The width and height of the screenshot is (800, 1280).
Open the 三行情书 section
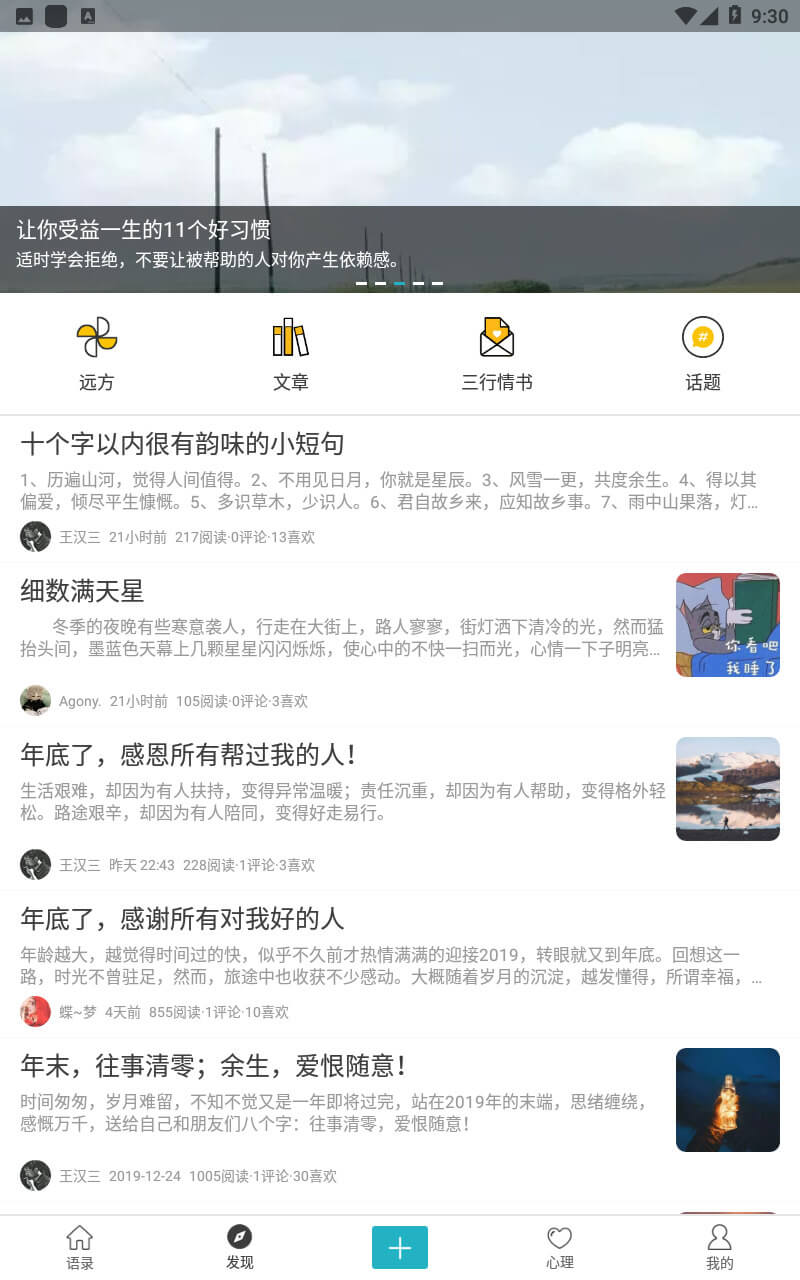497,354
